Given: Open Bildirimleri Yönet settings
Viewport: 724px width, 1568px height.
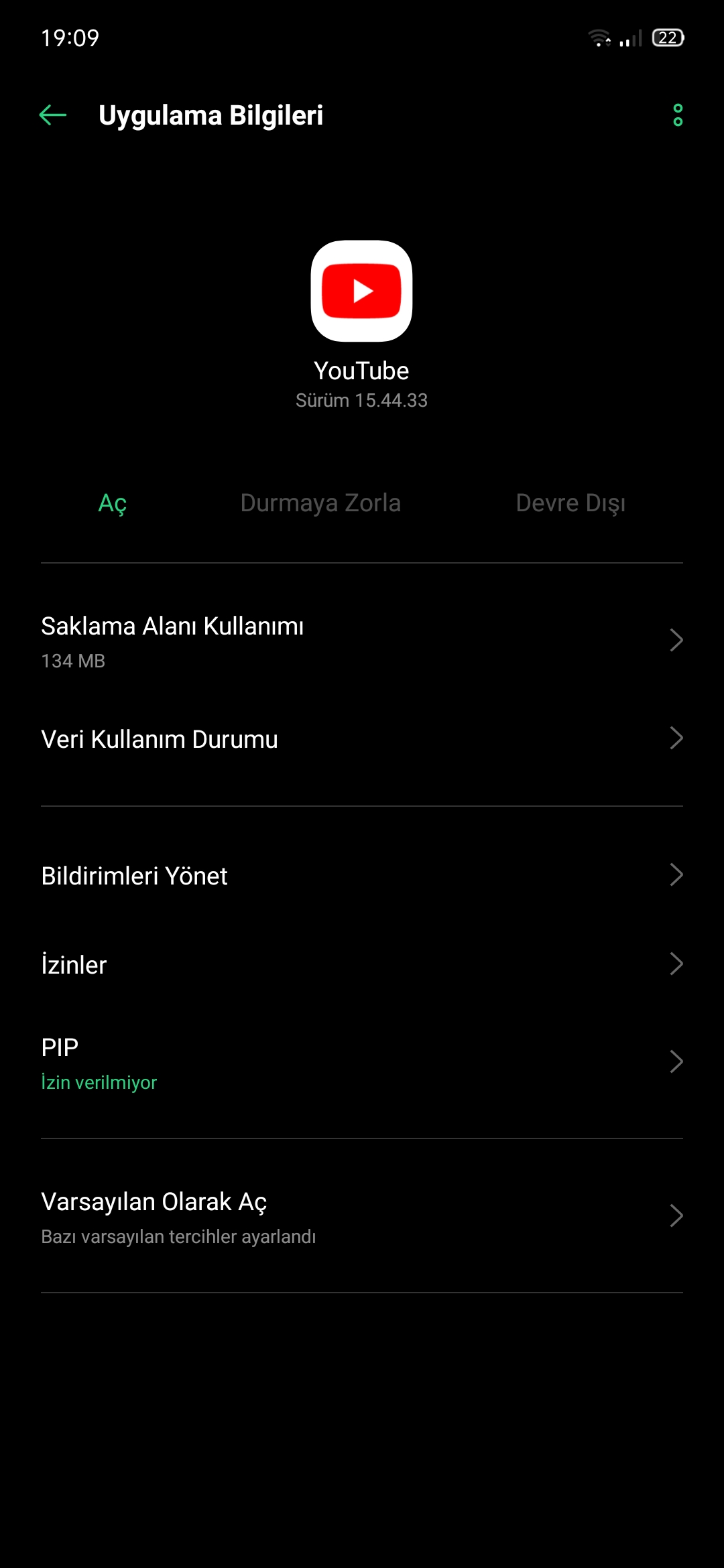Looking at the screenshot, I should click(362, 876).
